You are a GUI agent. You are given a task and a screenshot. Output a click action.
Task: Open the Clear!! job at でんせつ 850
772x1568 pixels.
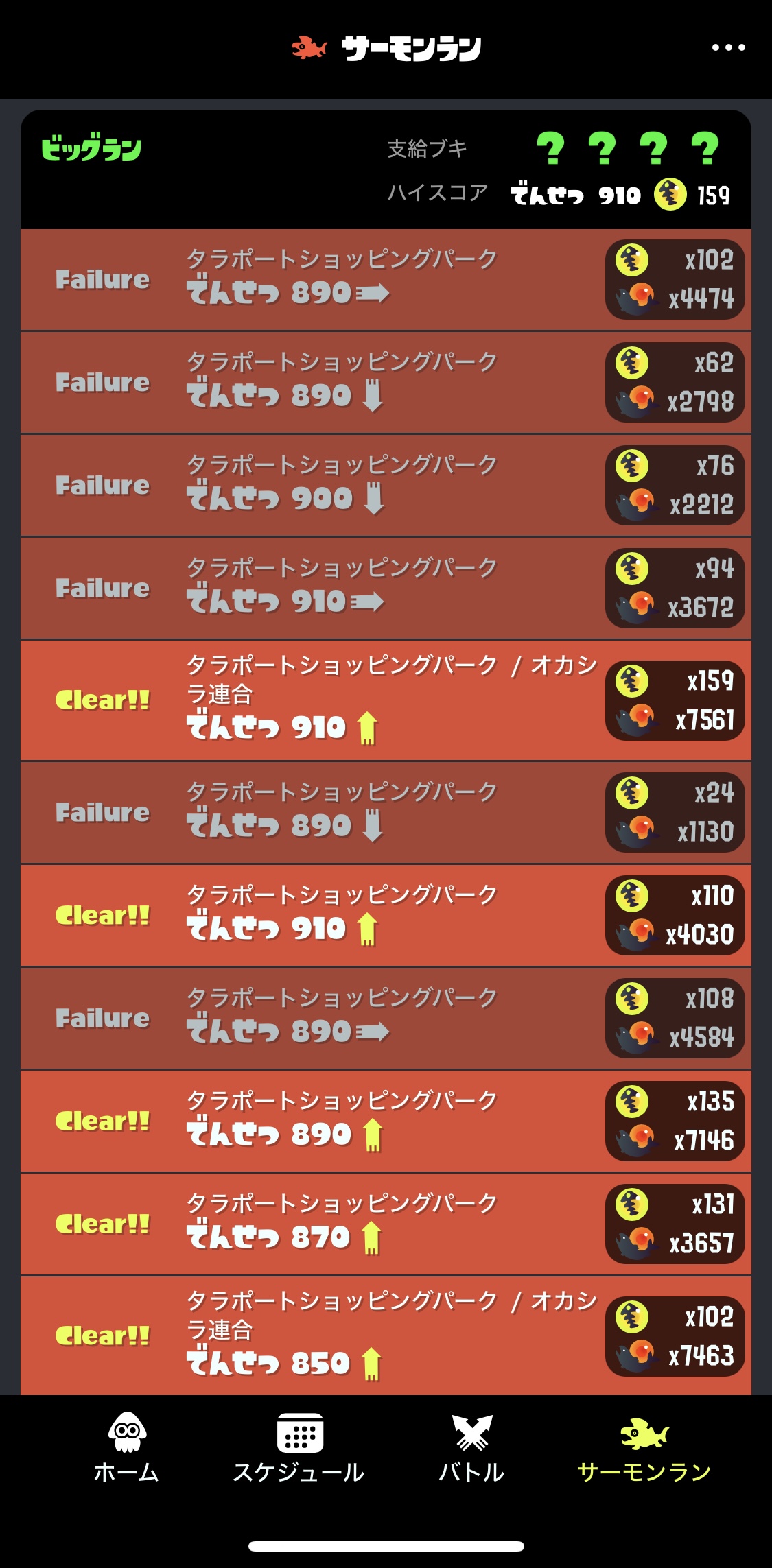pyautogui.click(x=386, y=1335)
